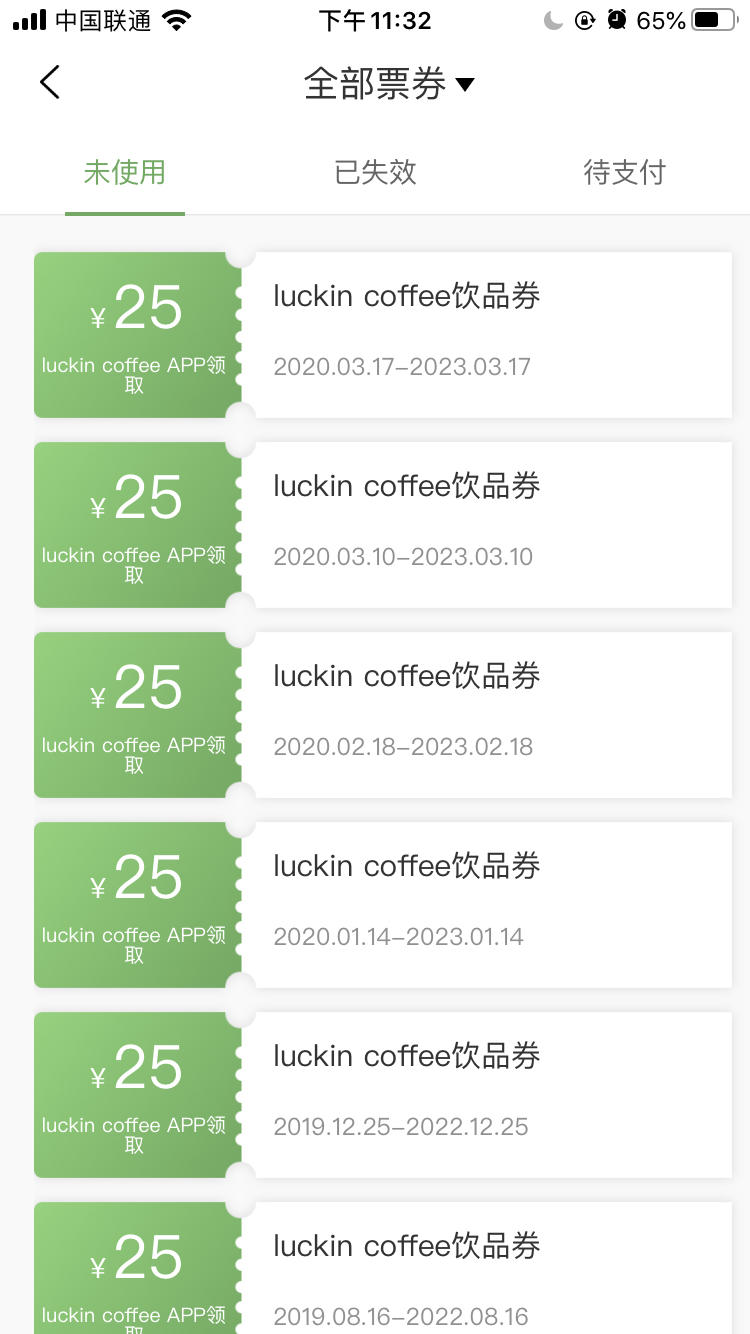The image size is (750, 1334).
Task: Expand the 全部票券 dropdown
Action: tap(389, 85)
